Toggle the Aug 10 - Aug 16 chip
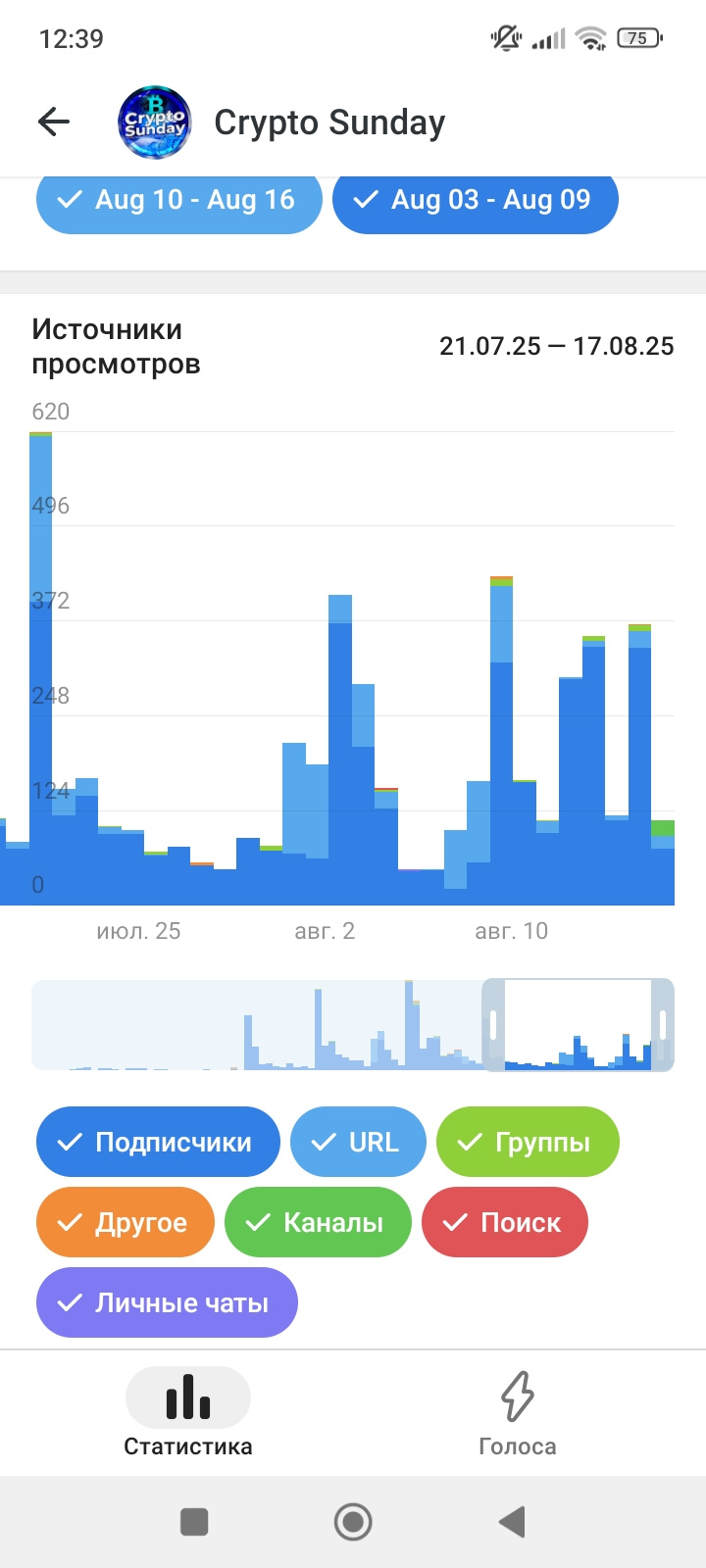The image size is (706, 1568). 179,202
